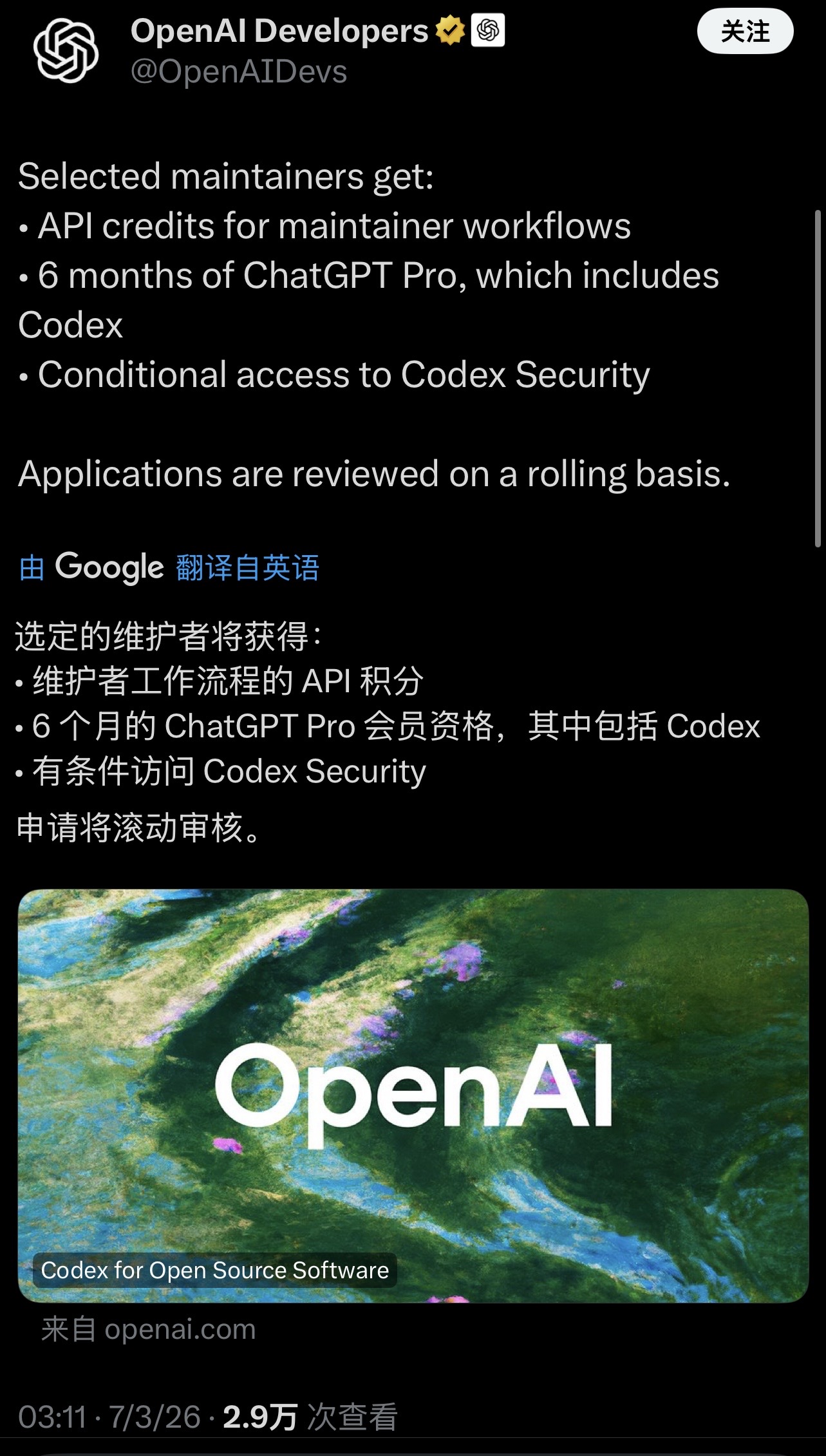826x1456 pixels.
Task: Open OpenAI Developers profile avatar
Action: 66,51
